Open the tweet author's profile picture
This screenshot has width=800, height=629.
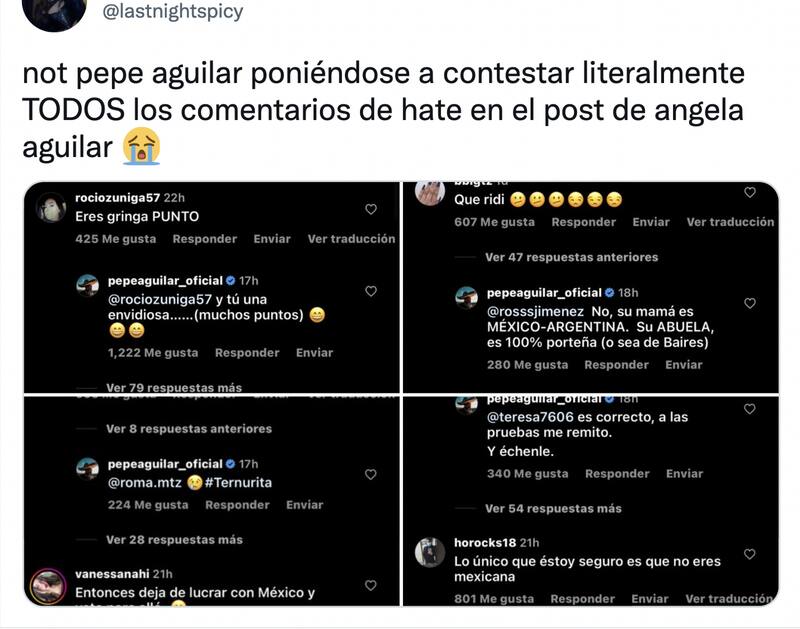click(53, 12)
